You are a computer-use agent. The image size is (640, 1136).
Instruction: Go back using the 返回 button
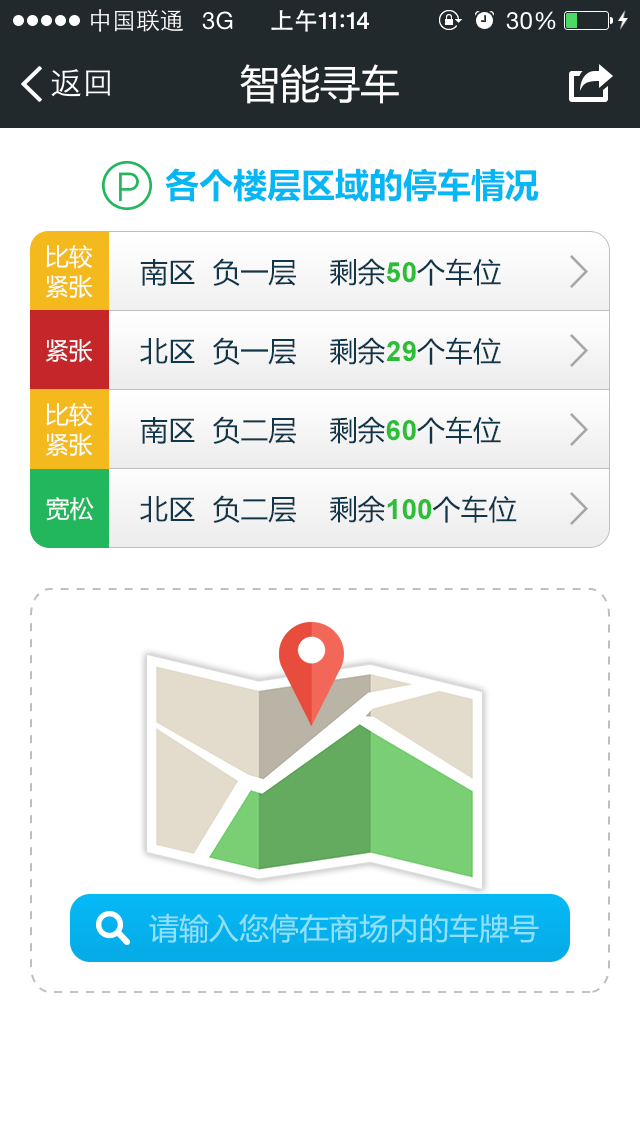(x=66, y=83)
